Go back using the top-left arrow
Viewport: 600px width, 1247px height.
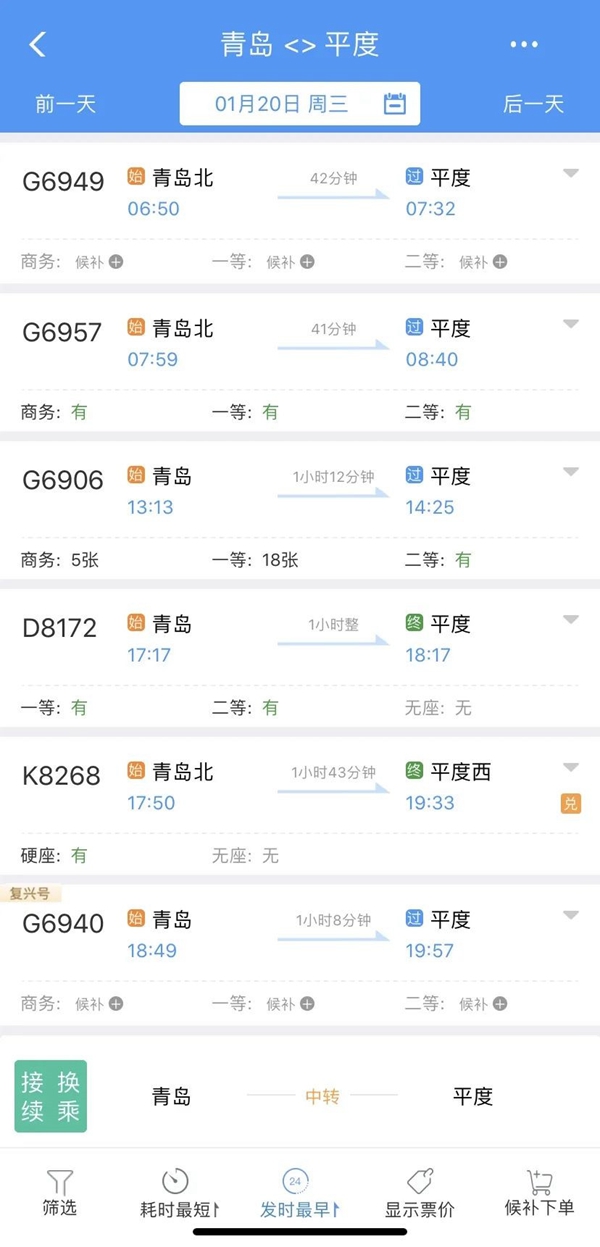point(38,44)
